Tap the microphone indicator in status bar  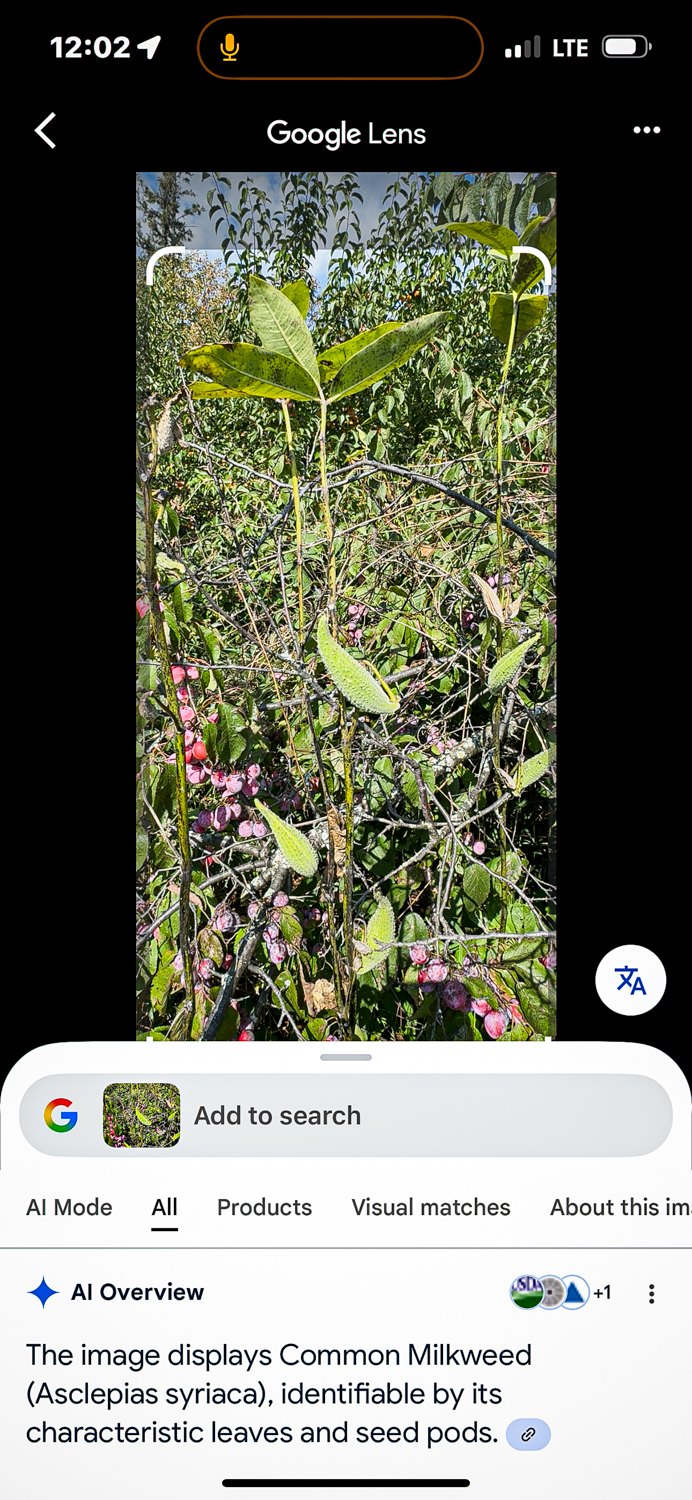(x=231, y=47)
